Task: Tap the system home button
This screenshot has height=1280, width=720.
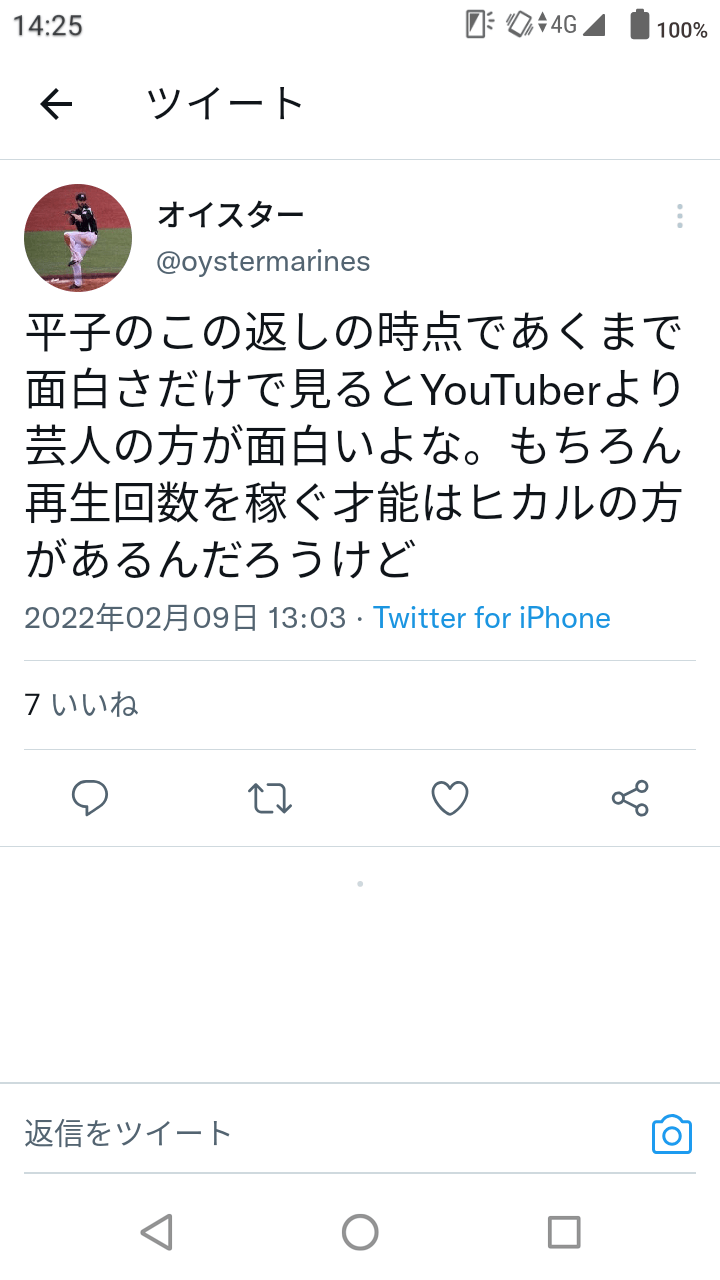Action: (x=360, y=1232)
